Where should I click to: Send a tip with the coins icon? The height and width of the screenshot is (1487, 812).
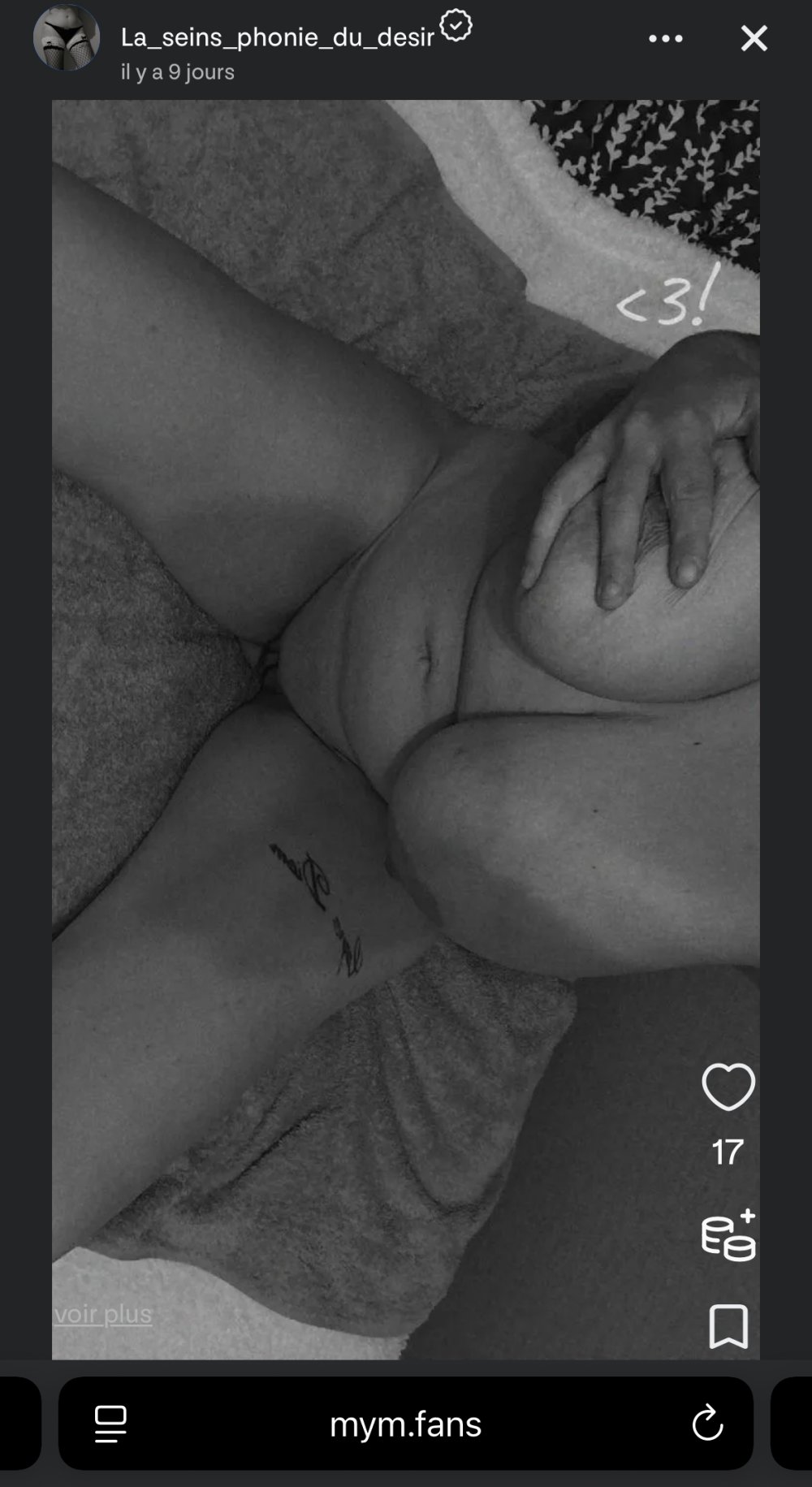[x=728, y=1235]
